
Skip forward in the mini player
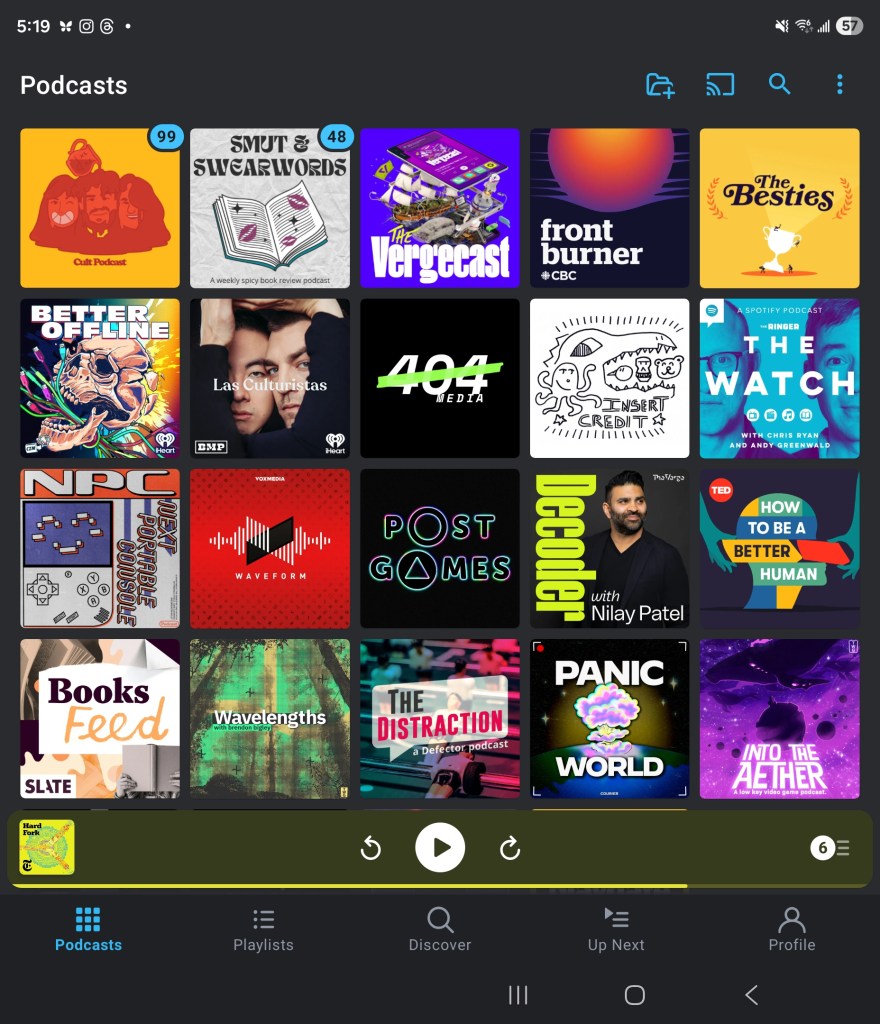pos(510,848)
